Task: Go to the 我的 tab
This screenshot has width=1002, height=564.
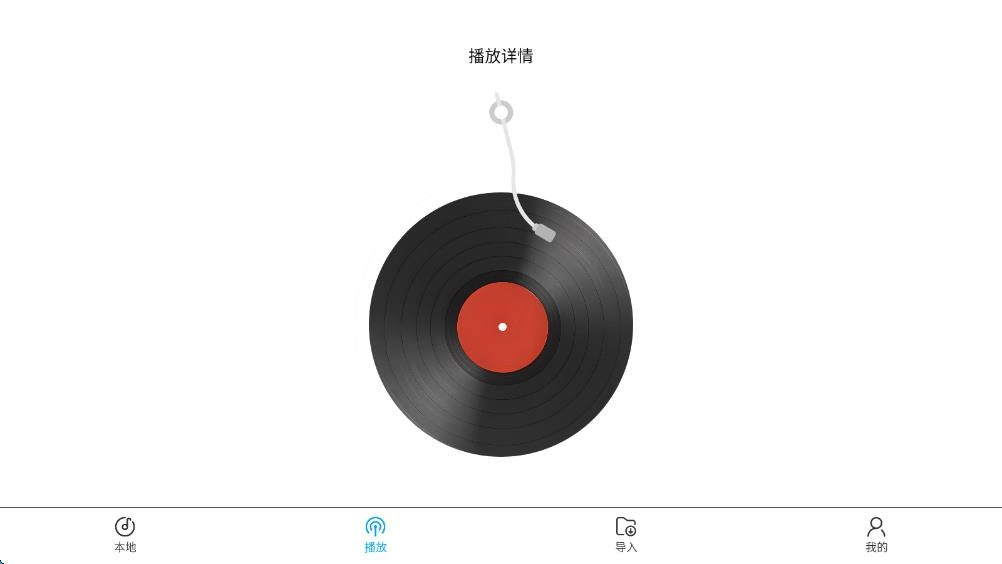Action: pos(876,534)
